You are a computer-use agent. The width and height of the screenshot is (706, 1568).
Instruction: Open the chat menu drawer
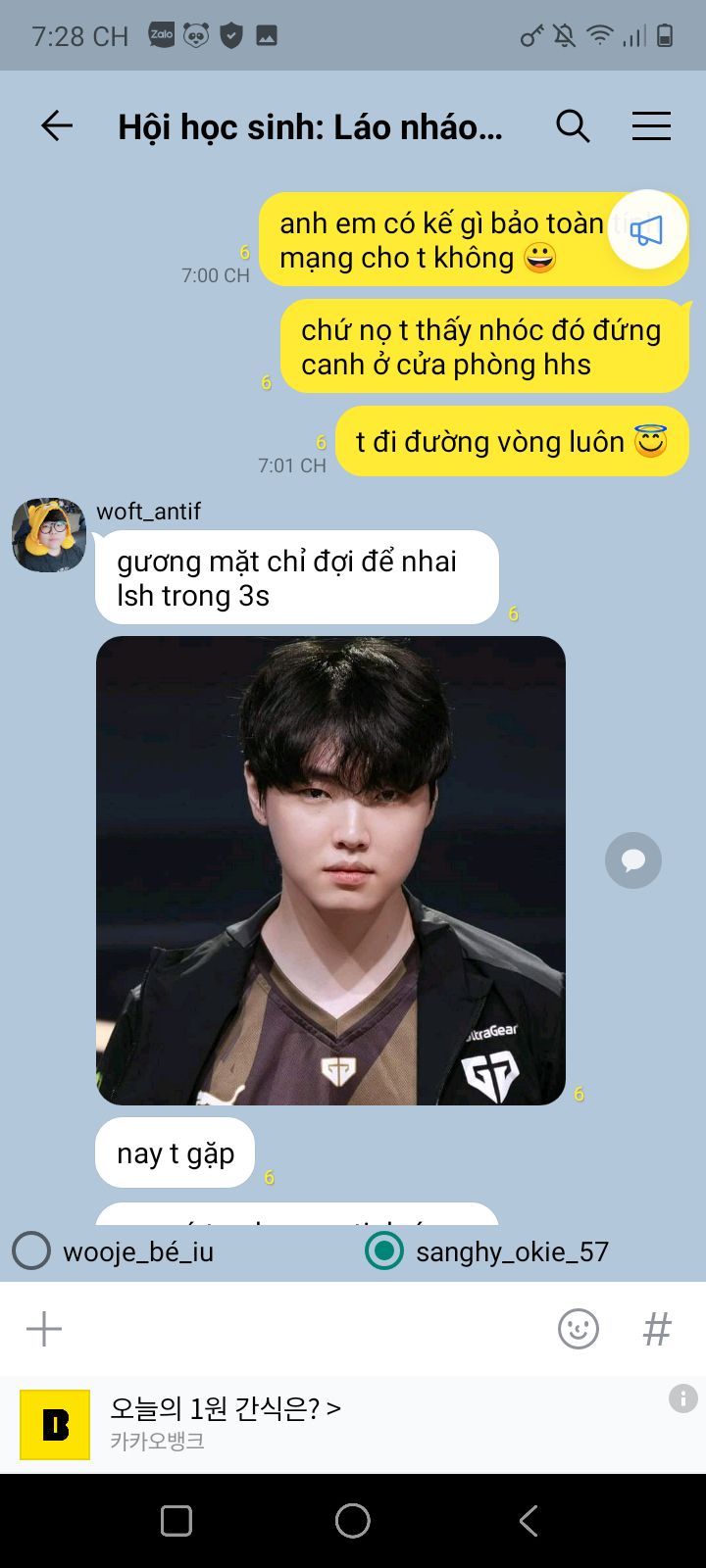point(651,125)
